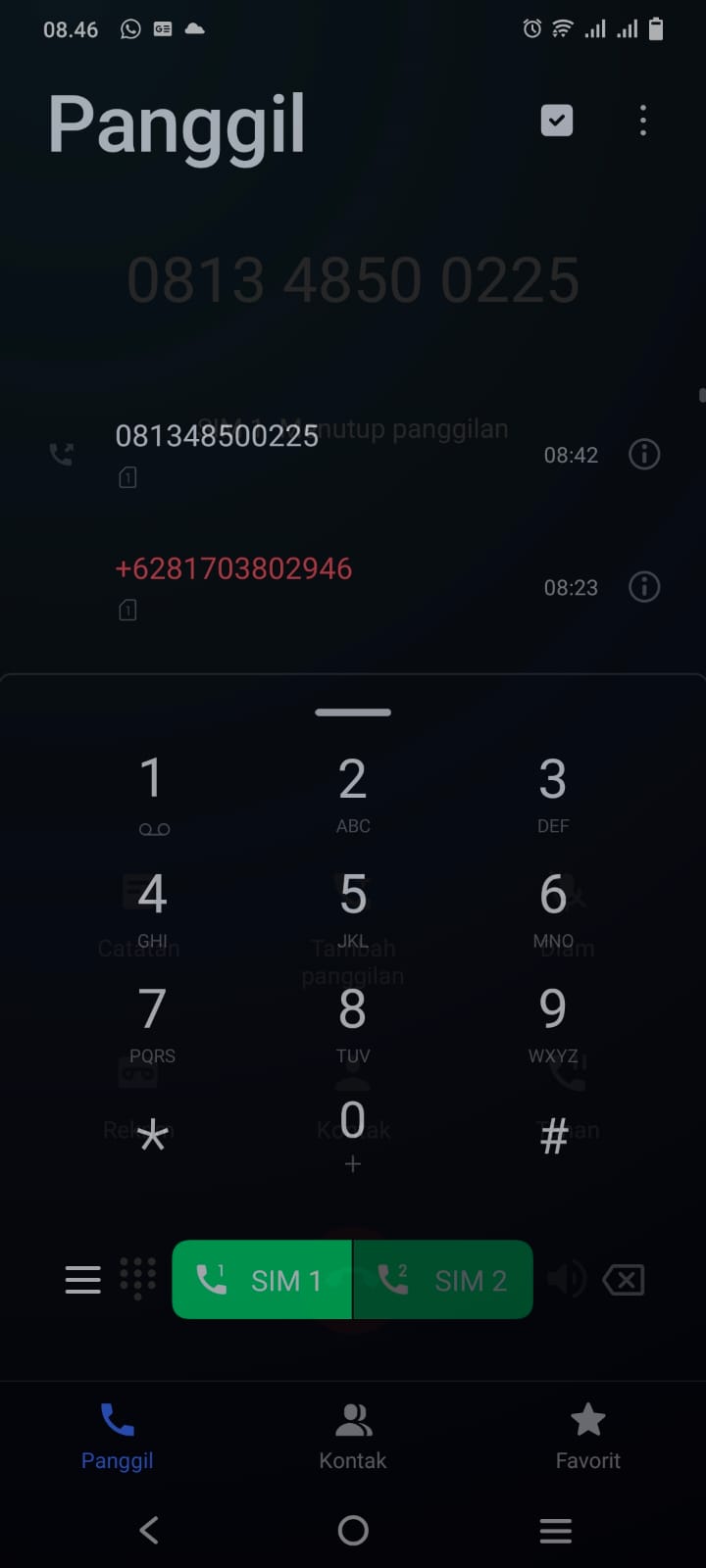Go back using system back button
706x1568 pixels.
click(x=149, y=1530)
